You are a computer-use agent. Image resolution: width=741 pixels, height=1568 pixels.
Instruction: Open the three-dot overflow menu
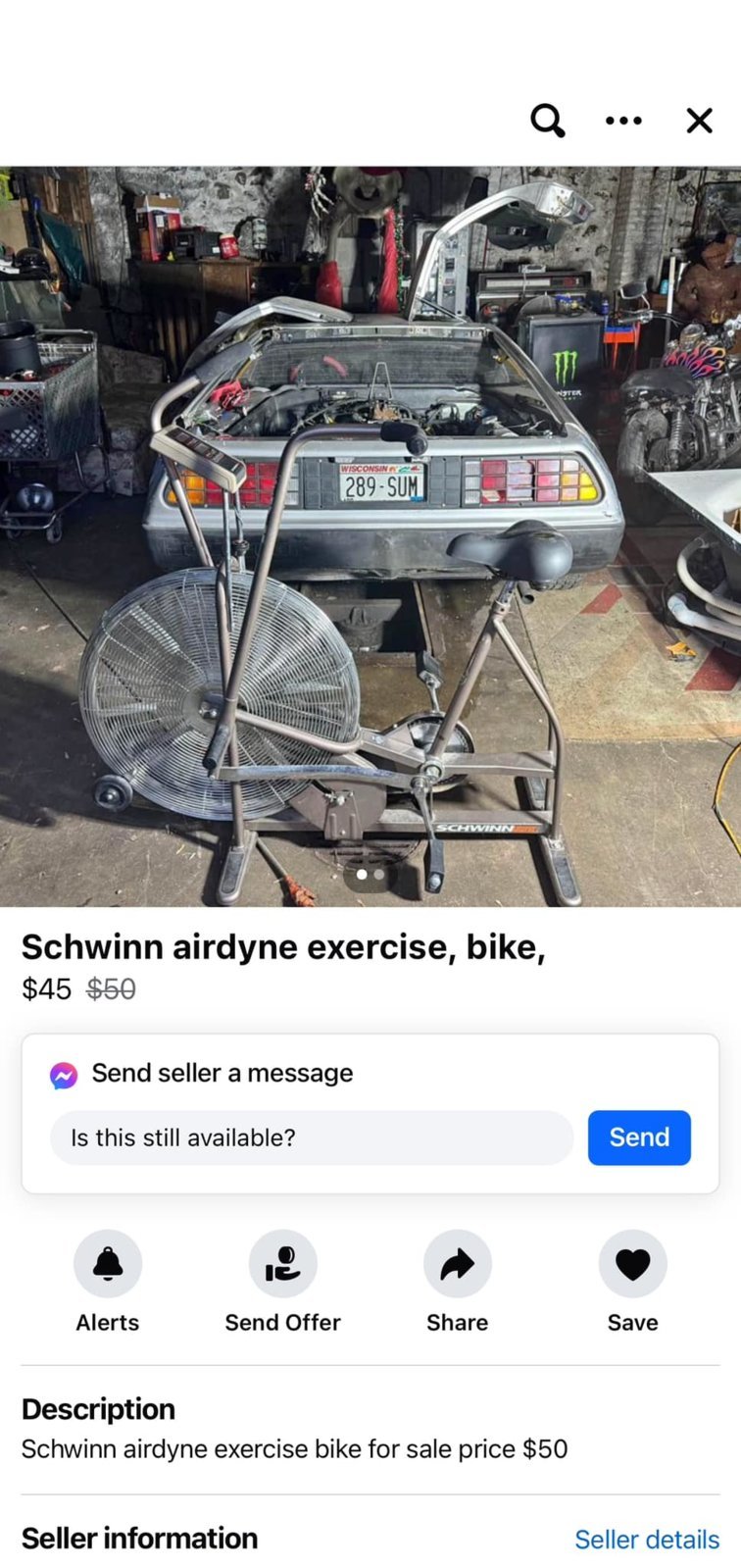(x=623, y=121)
